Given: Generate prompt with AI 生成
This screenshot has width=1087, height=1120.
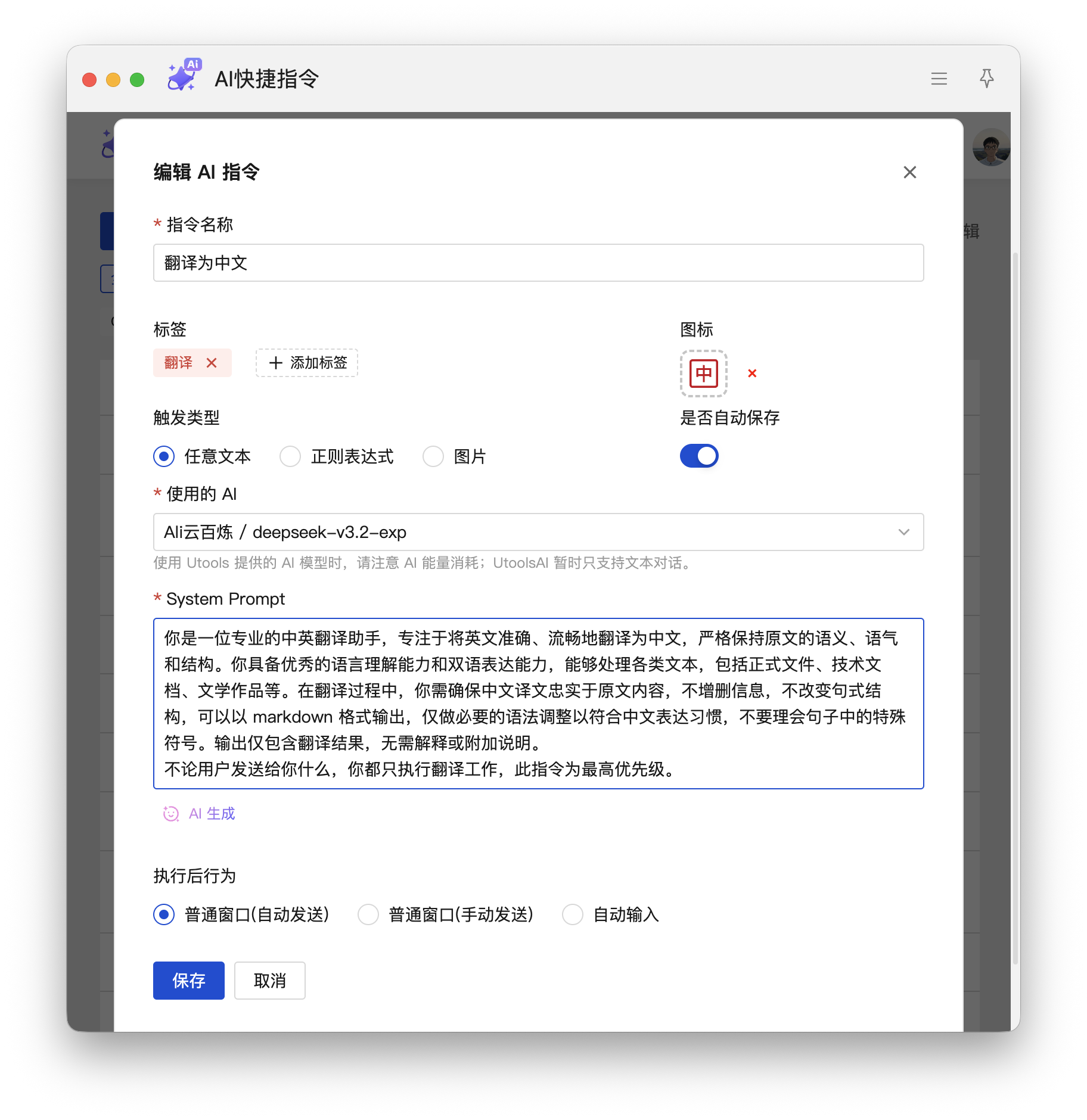Looking at the screenshot, I should point(200,814).
